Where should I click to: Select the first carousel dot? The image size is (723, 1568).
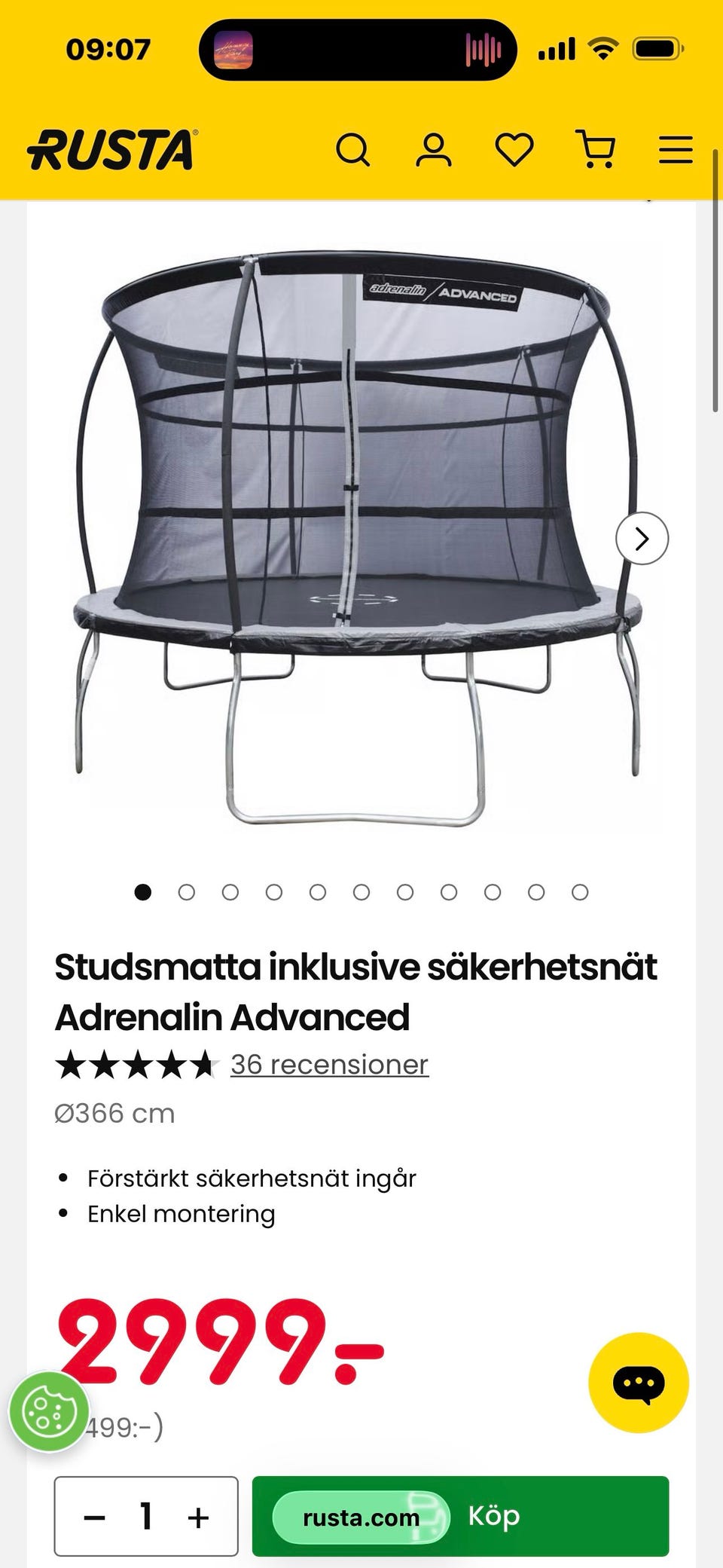point(142,891)
